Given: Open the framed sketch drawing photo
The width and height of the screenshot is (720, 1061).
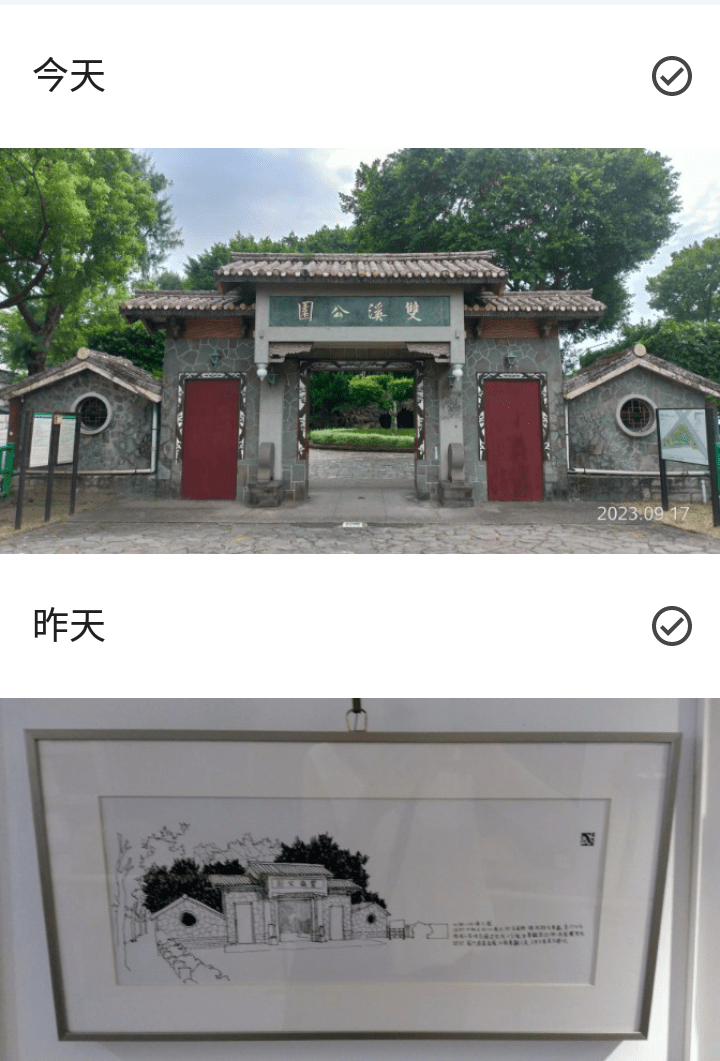Looking at the screenshot, I should click(360, 880).
